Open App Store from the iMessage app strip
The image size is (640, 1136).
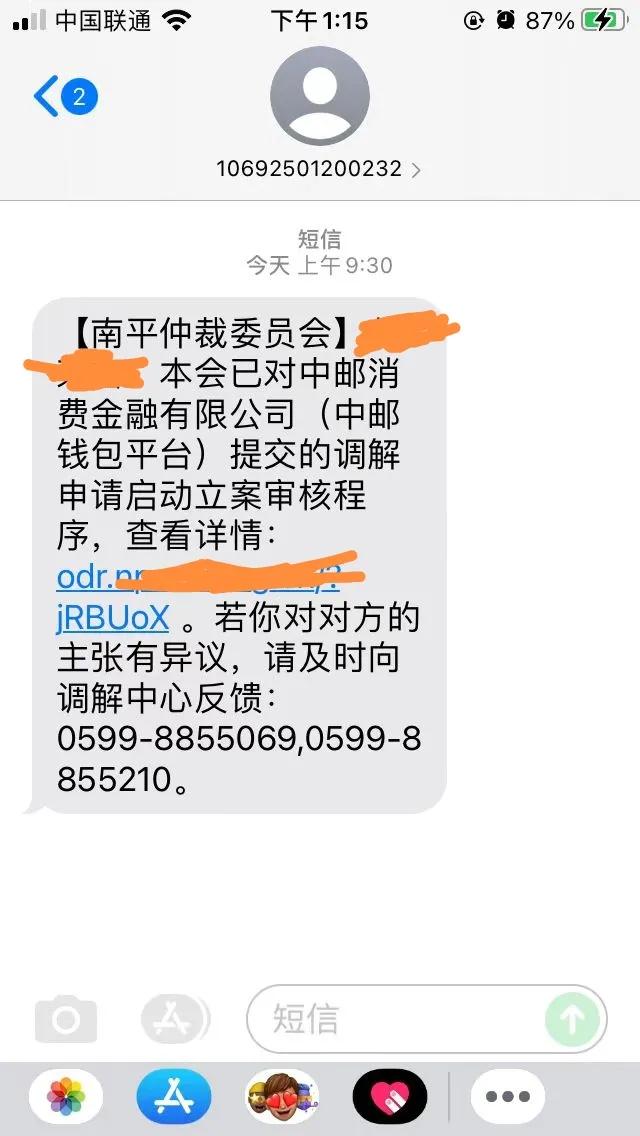pos(173,1097)
